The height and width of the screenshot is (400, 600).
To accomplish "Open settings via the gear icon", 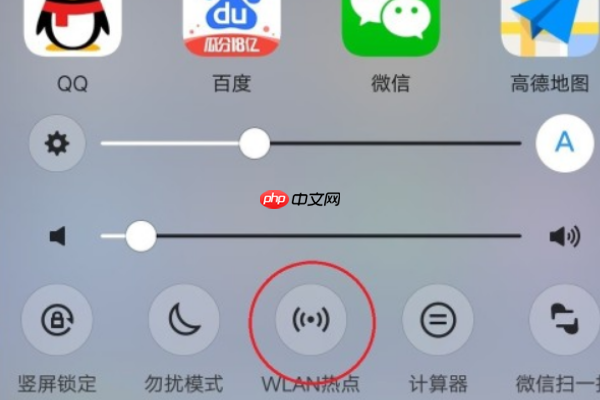I will coord(57,144).
